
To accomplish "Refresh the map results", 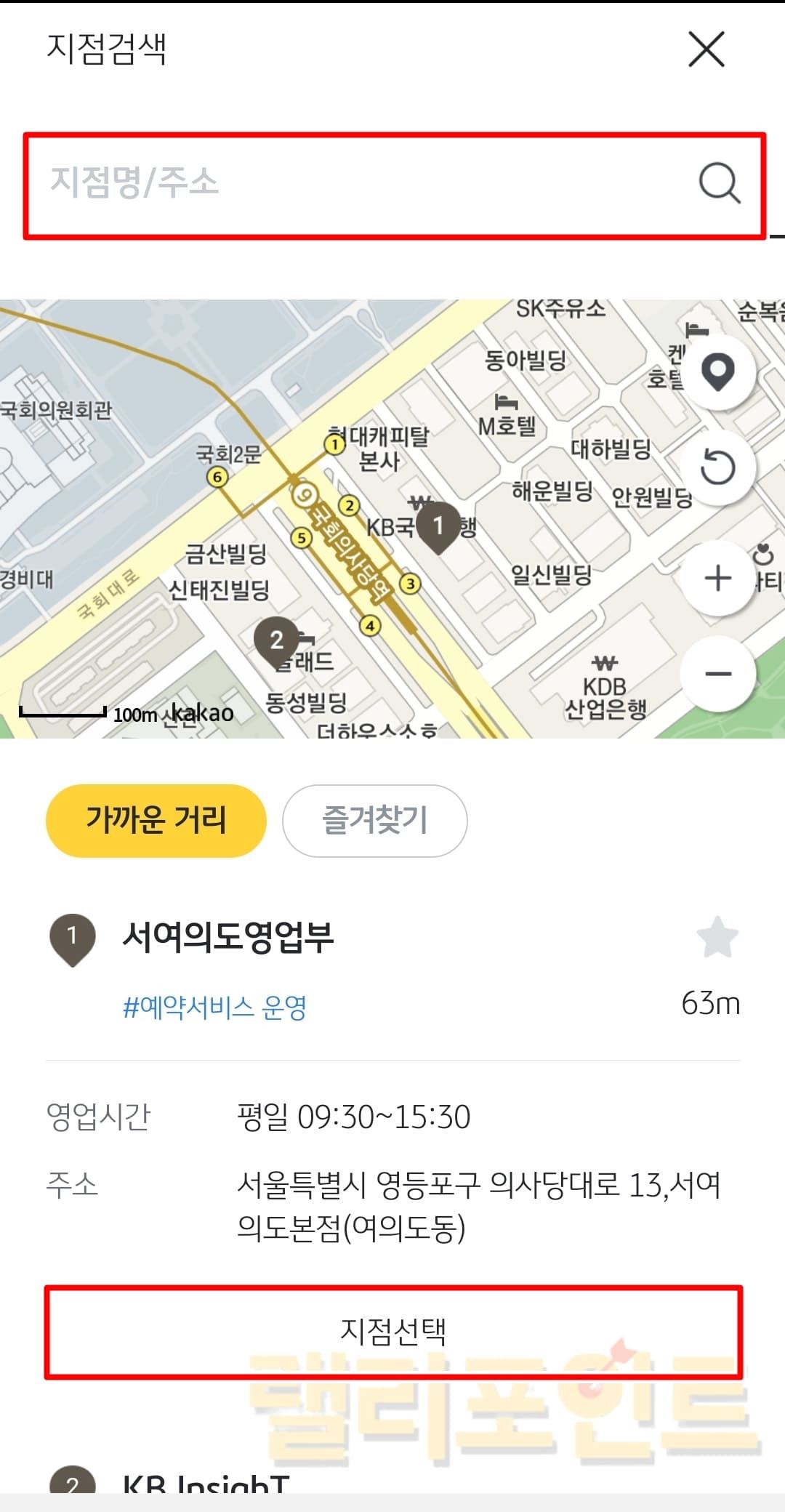I will tap(718, 467).
